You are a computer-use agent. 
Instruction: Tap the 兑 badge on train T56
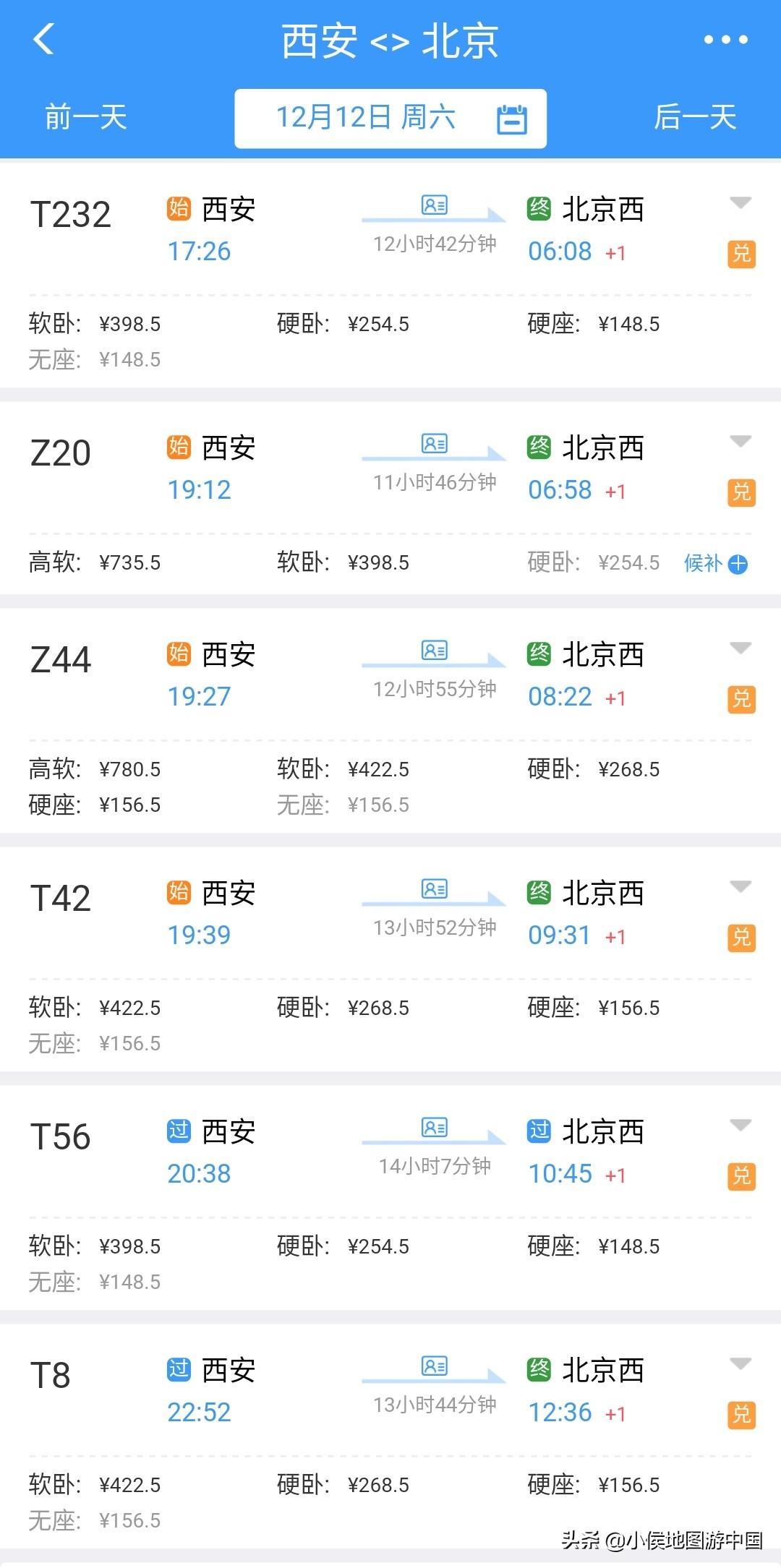click(x=741, y=1176)
